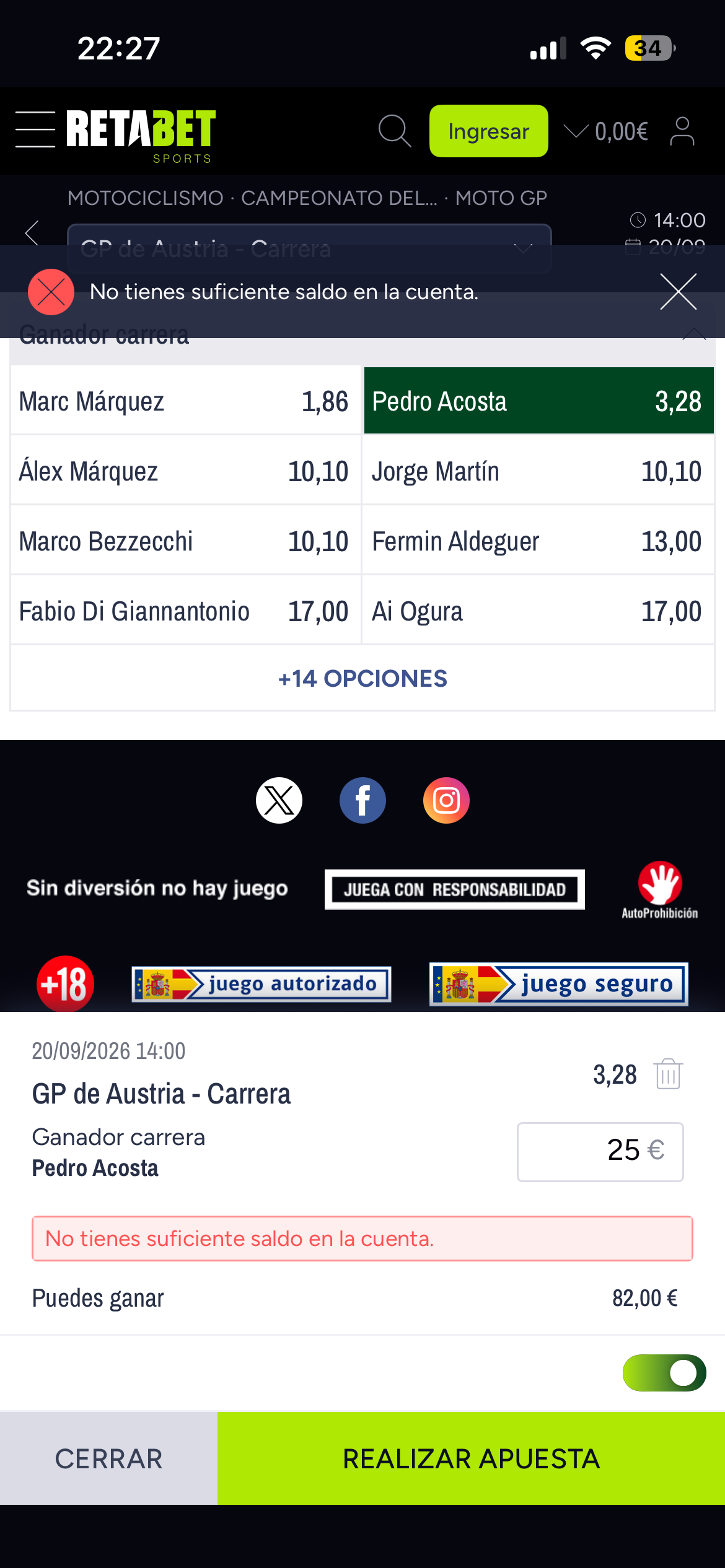Add Marco Bezzecchi to the bet slip
The height and width of the screenshot is (1568, 725).
[x=185, y=541]
